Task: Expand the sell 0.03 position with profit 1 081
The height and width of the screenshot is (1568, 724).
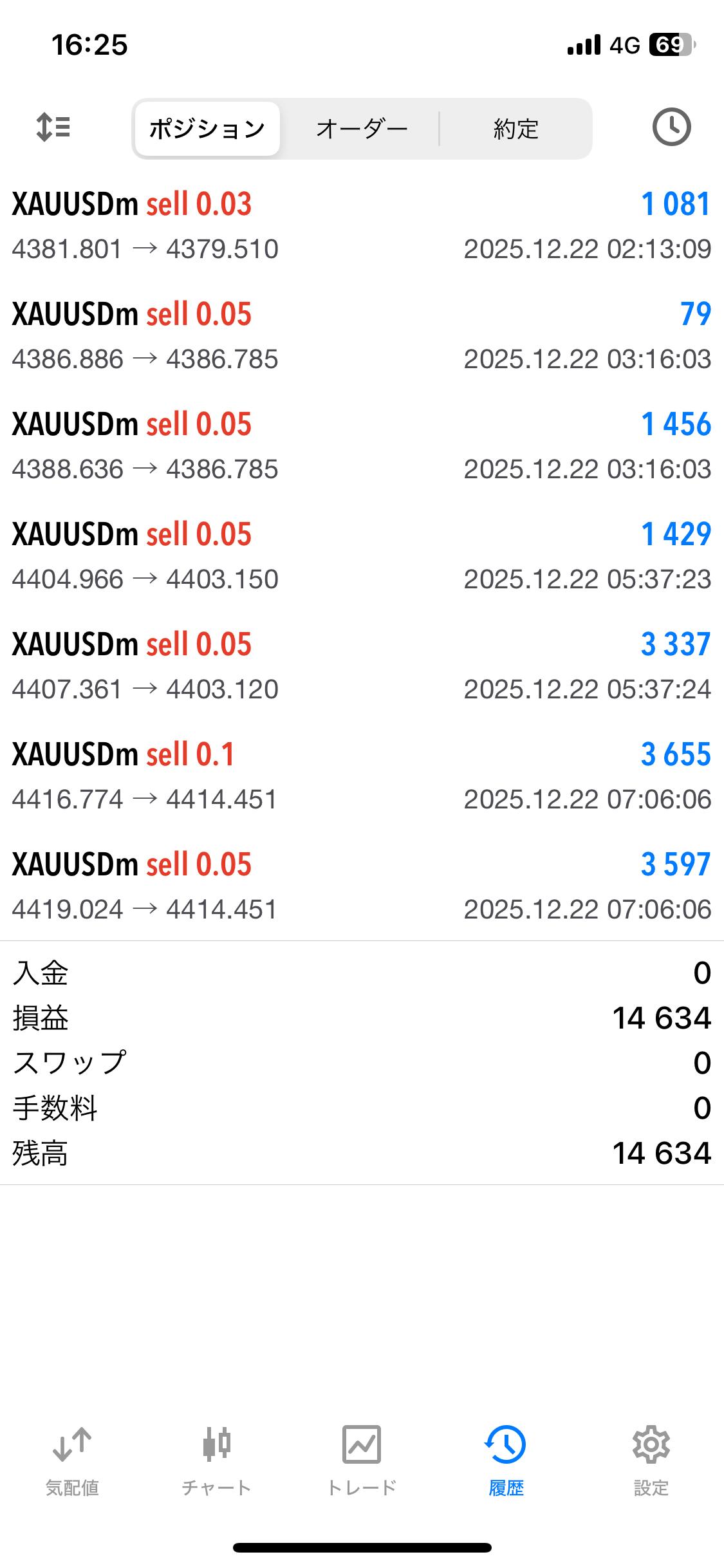Action: [362, 226]
